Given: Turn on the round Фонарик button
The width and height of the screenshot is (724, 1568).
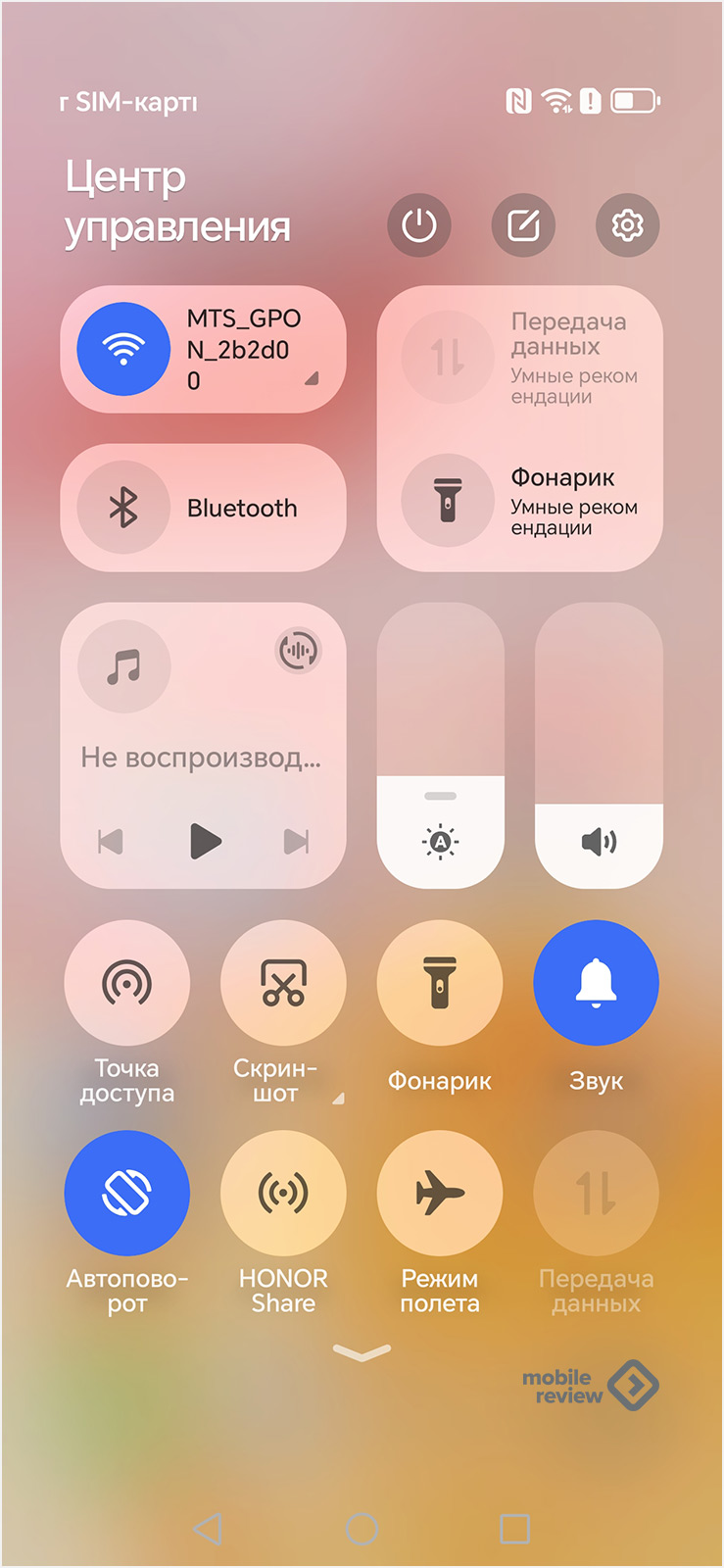Looking at the screenshot, I should [x=440, y=982].
